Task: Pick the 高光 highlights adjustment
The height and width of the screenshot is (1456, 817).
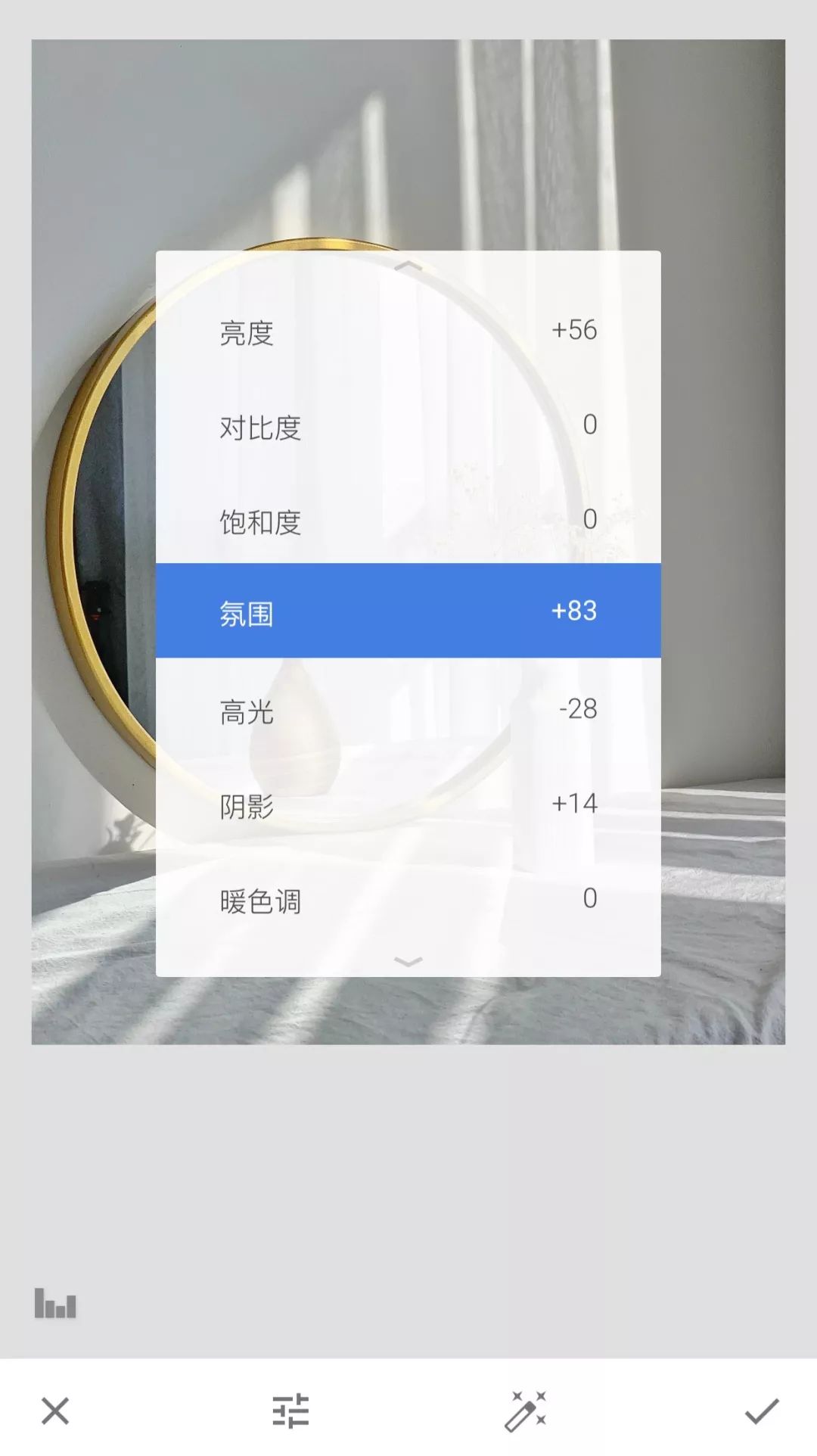Action: 408,709
